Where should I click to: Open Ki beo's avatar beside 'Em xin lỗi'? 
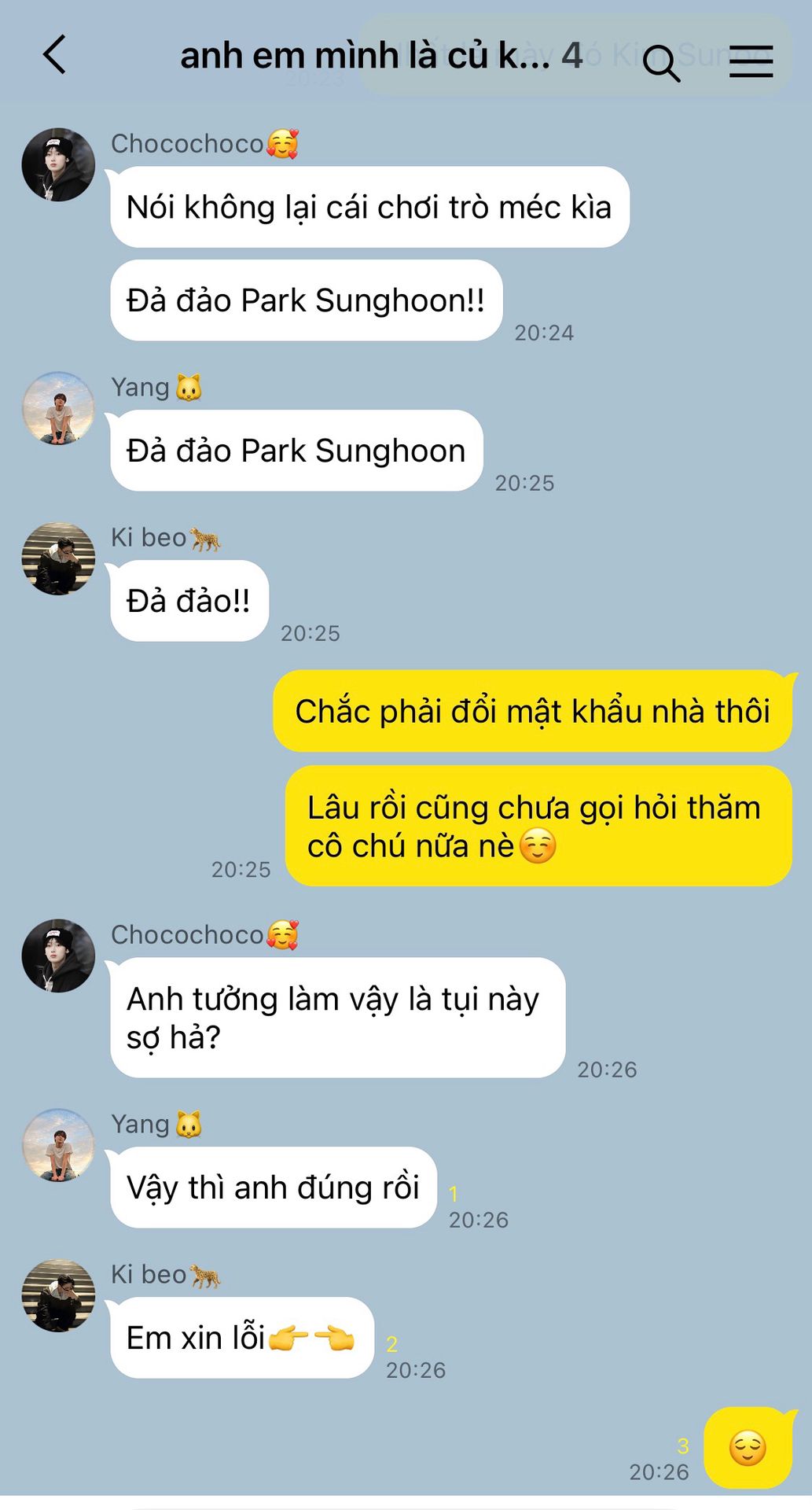pyautogui.click(x=58, y=1295)
